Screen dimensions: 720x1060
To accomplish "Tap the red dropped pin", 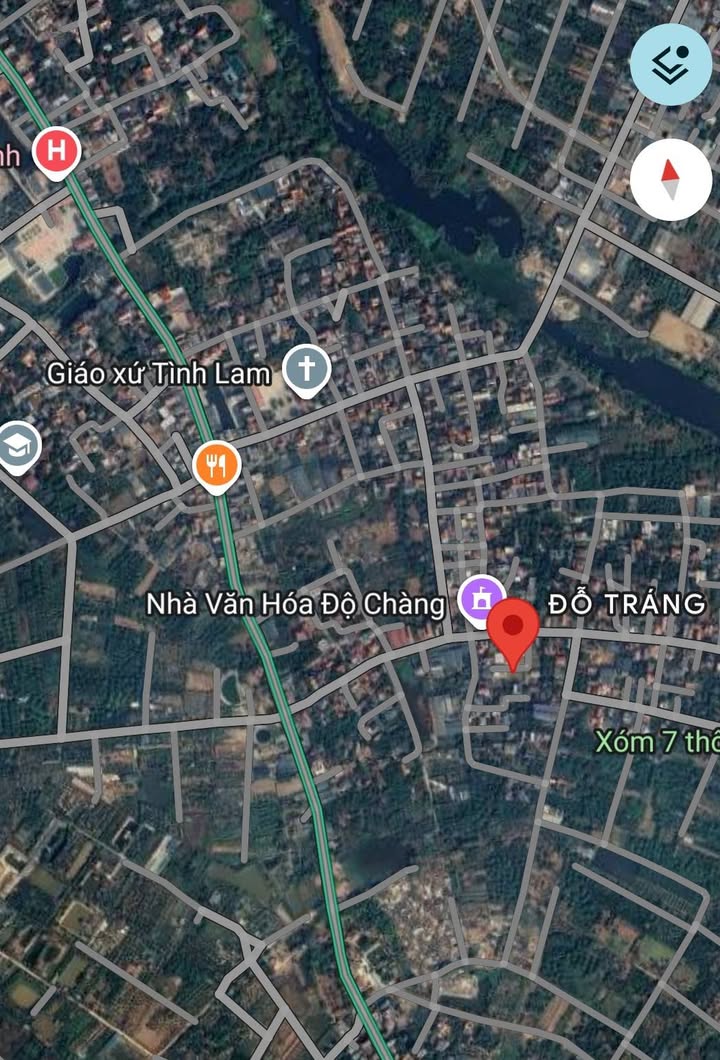I will pyautogui.click(x=514, y=630).
